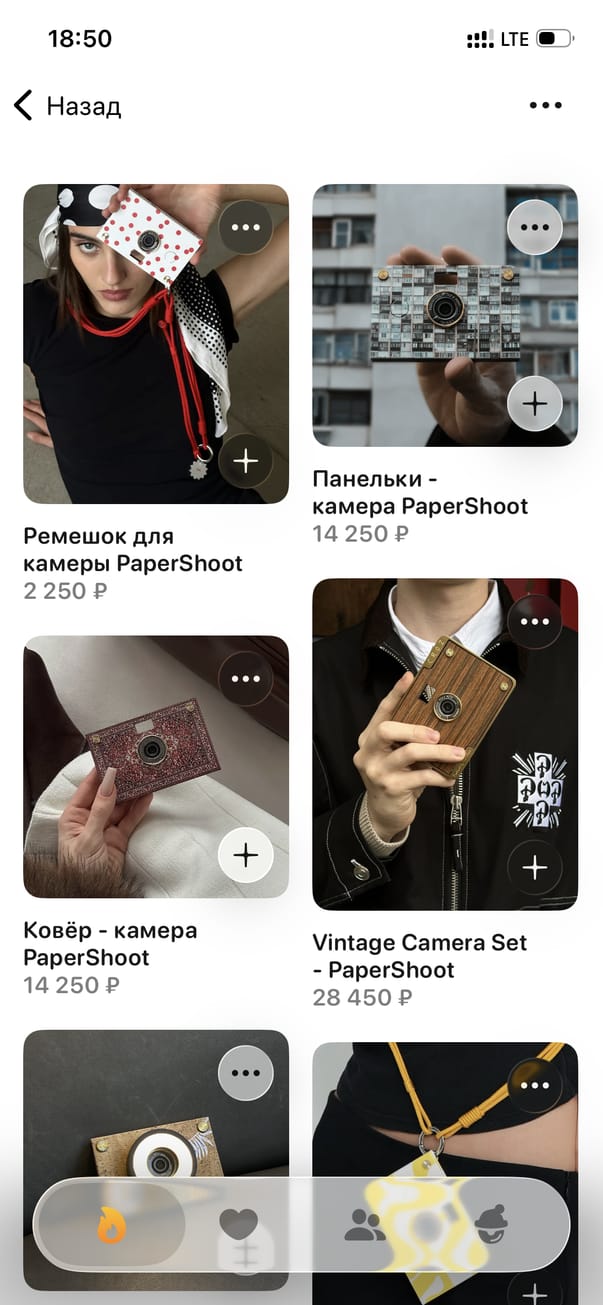Image resolution: width=603 pixels, height=1305 pixels.
Task: Open the profile avatar tab
Action: coord(492,1225)
